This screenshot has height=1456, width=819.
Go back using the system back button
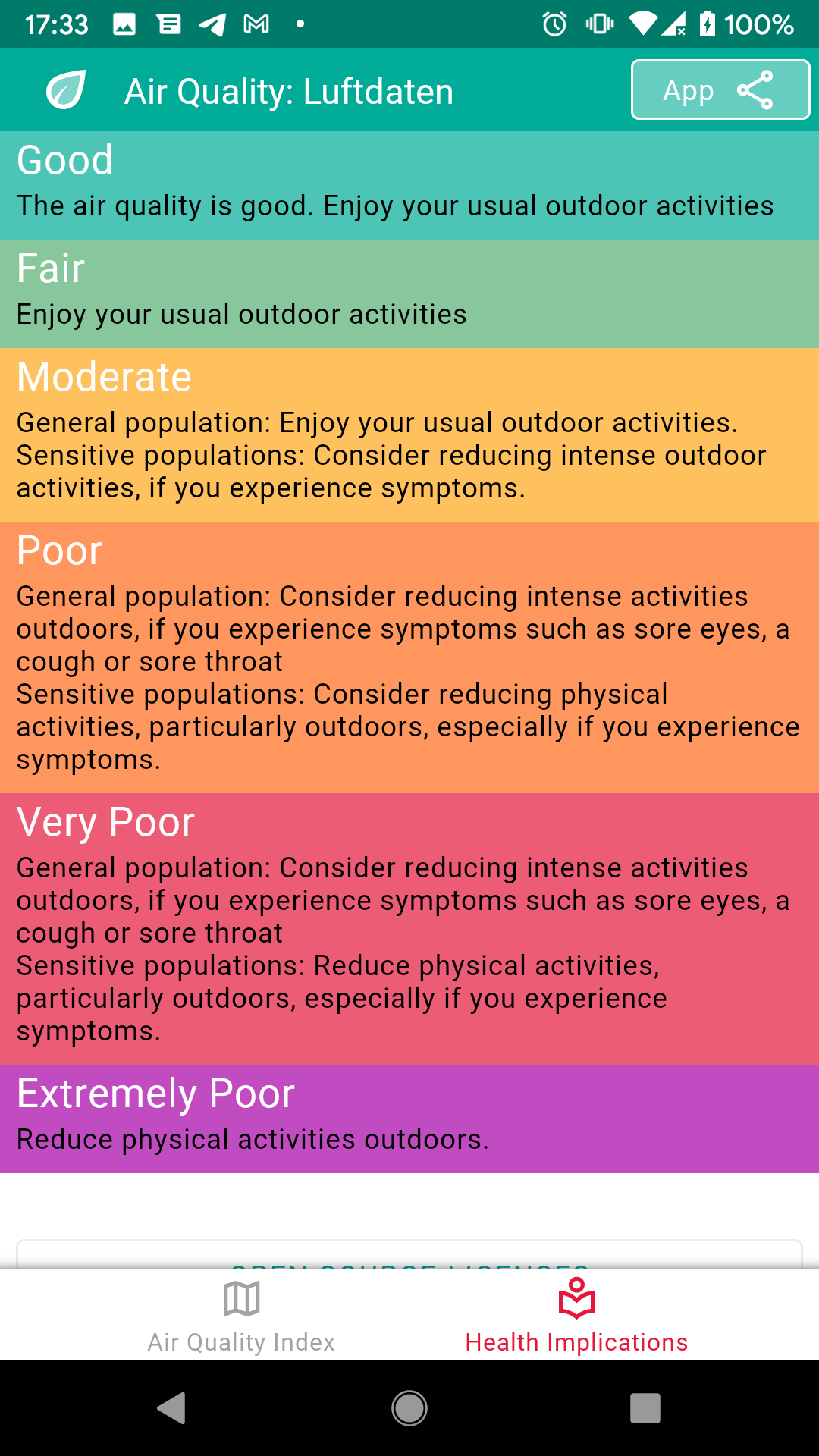click(172, 1408)
